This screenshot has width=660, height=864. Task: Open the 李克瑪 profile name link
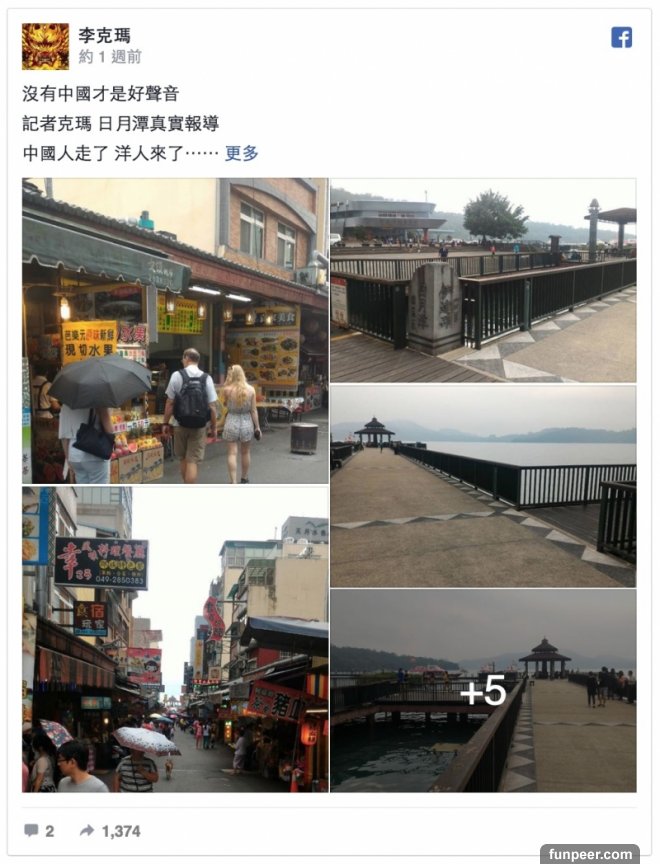(x=104, y=36)
